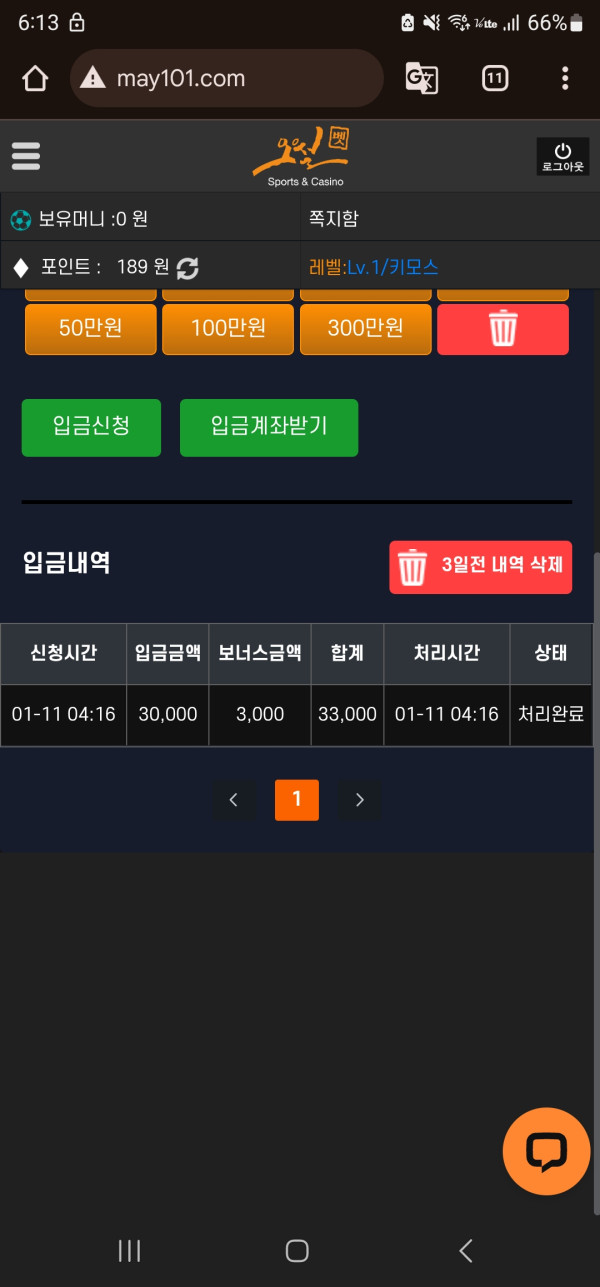Go to the previous page arrow
Screen dimensions: 600x1287
234,800
